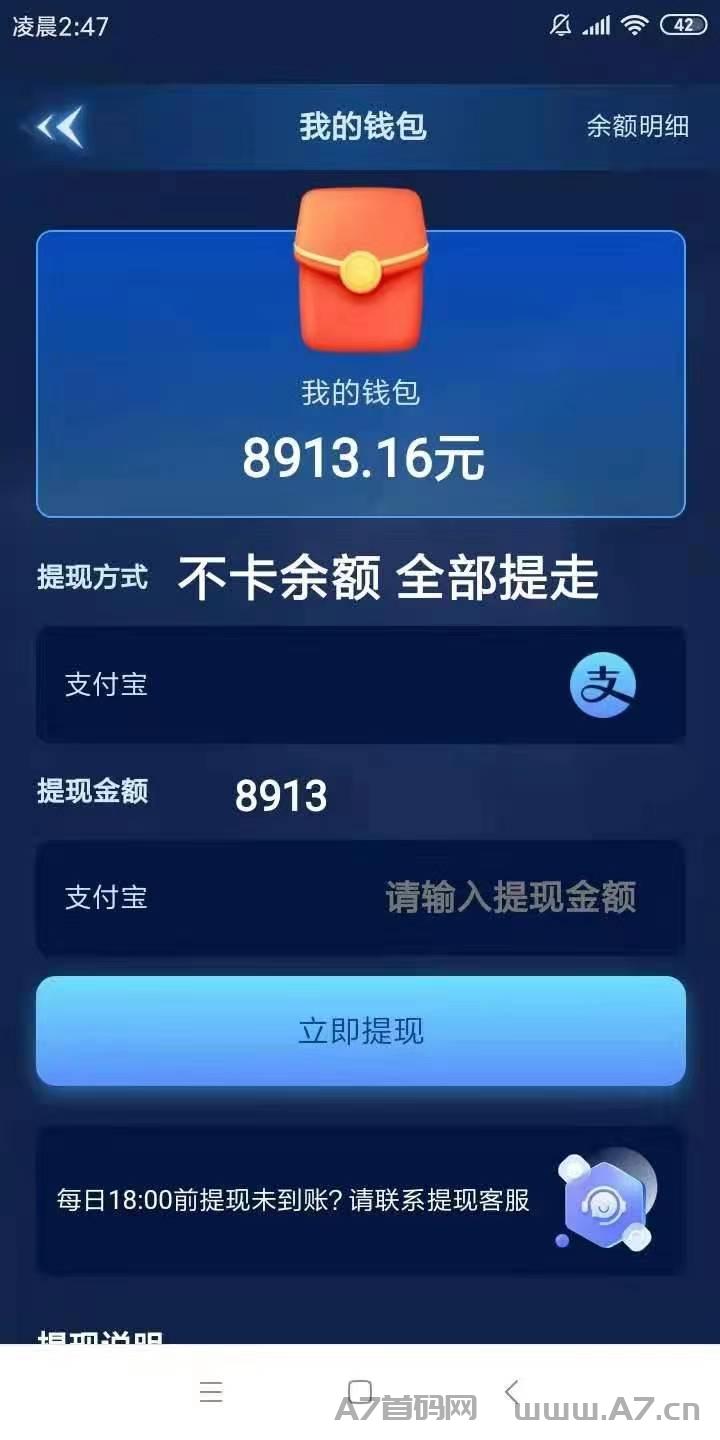Screen dimensions: 720x1440
Task: Tap the 请输入提现金额 amount field
Action: tap(510, 897)
